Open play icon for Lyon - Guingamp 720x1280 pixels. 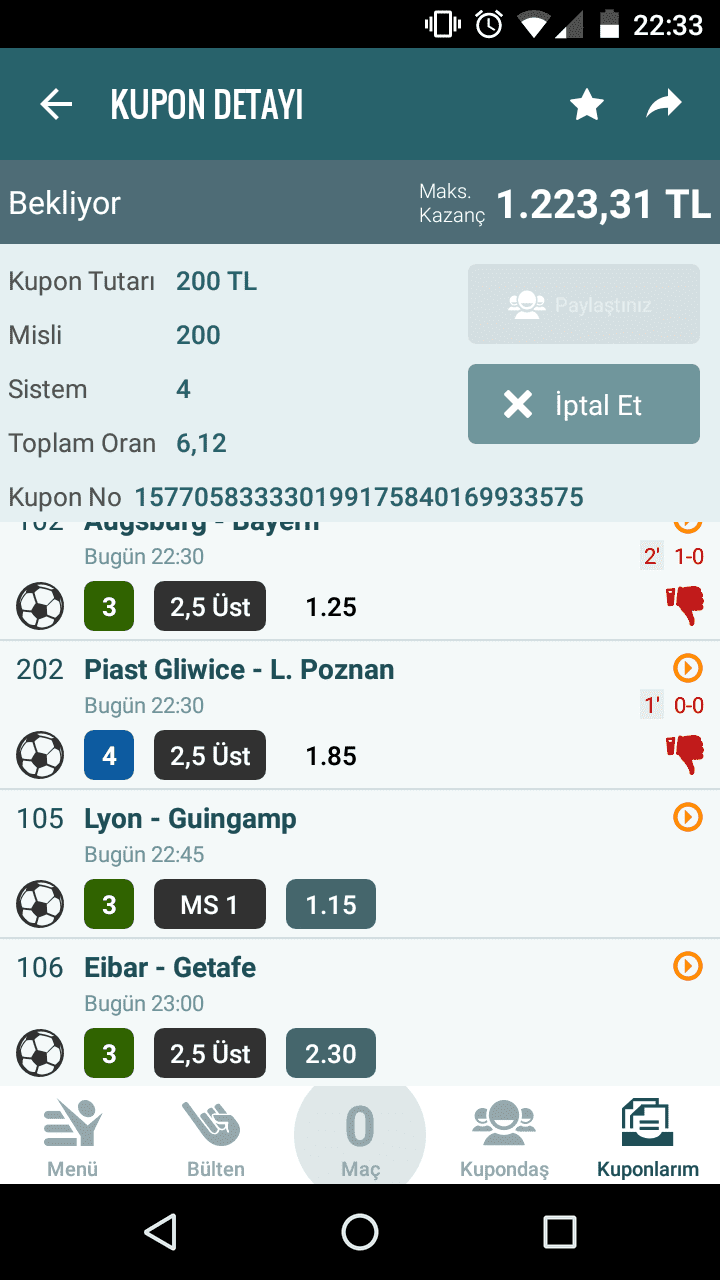[x=688, y=817]
